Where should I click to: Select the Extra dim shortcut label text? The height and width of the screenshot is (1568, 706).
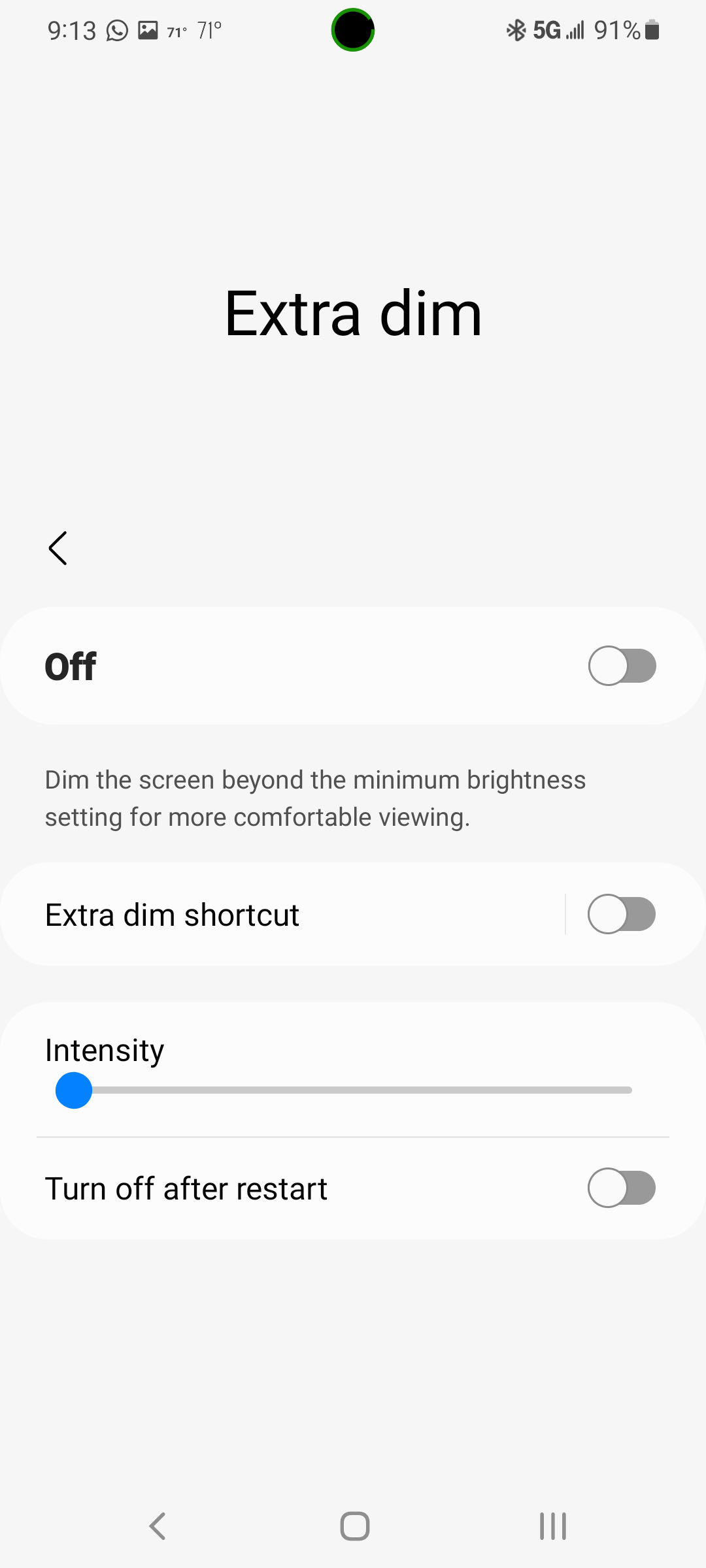(x=172, y=914)
